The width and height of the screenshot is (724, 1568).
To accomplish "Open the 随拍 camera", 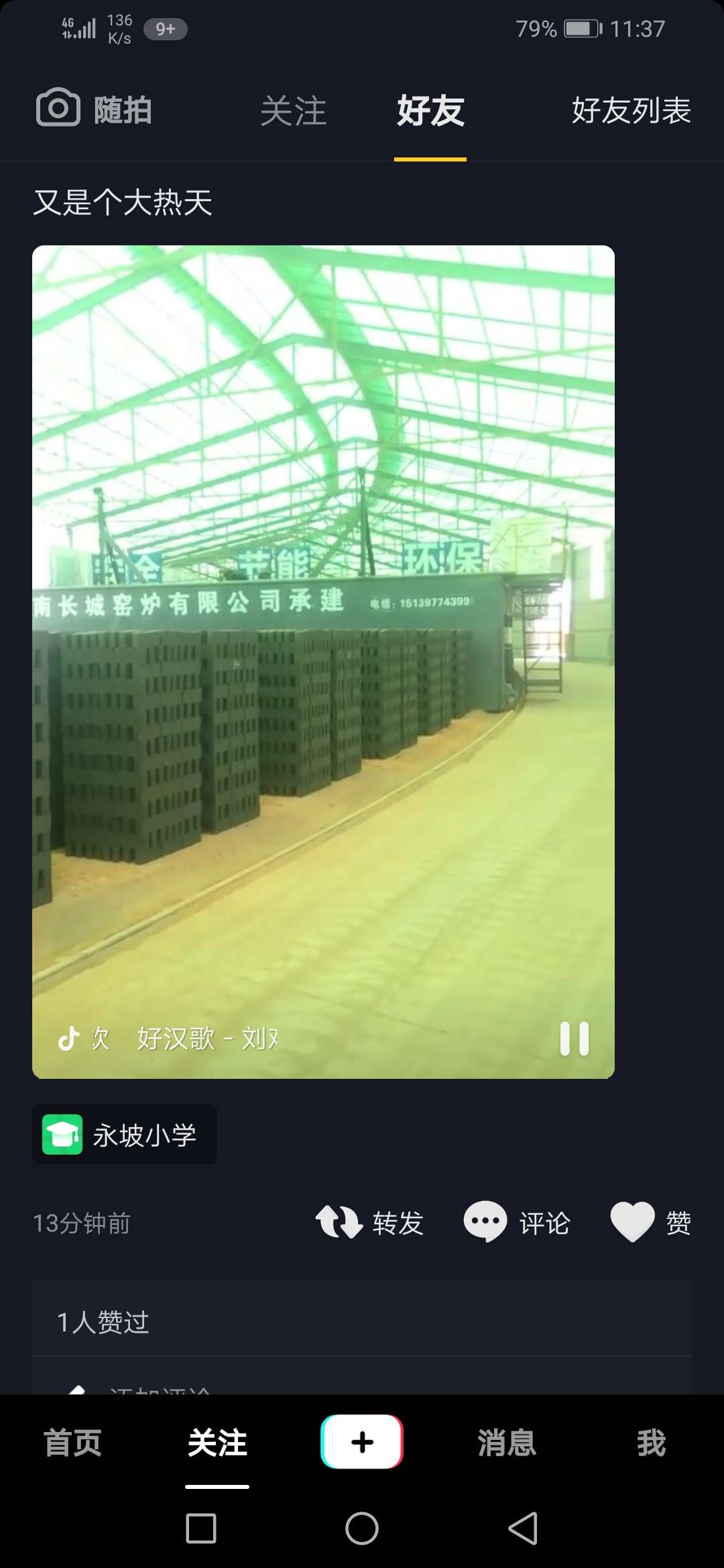I will [94, 109].
